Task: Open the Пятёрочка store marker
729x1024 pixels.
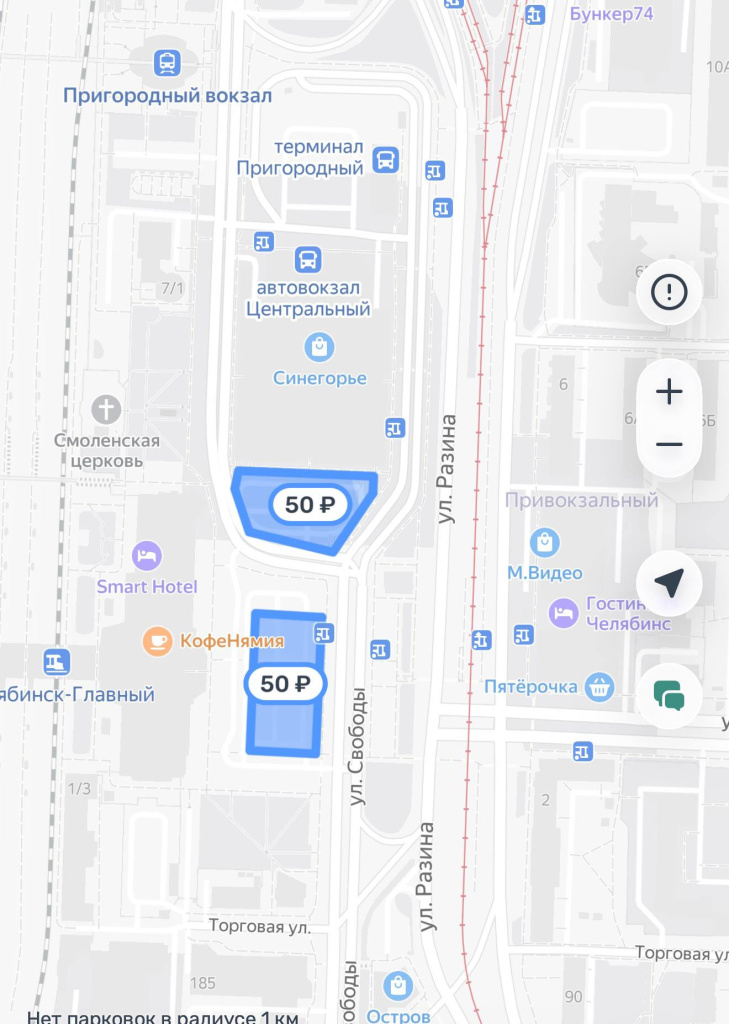Action: [599, 686]
